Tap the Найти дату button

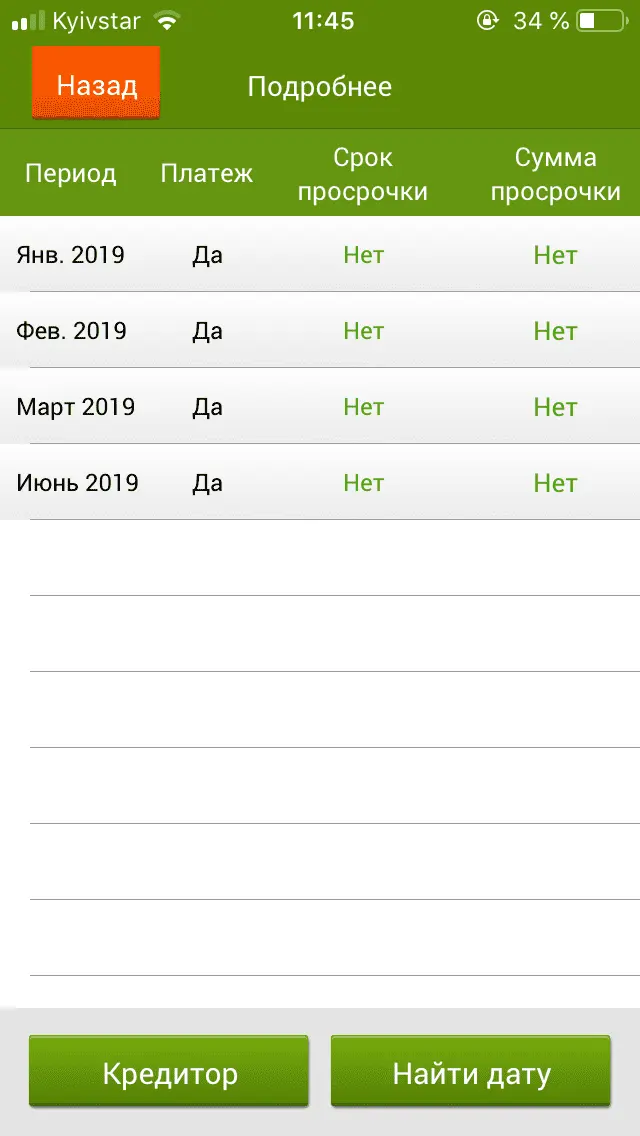471,1073
